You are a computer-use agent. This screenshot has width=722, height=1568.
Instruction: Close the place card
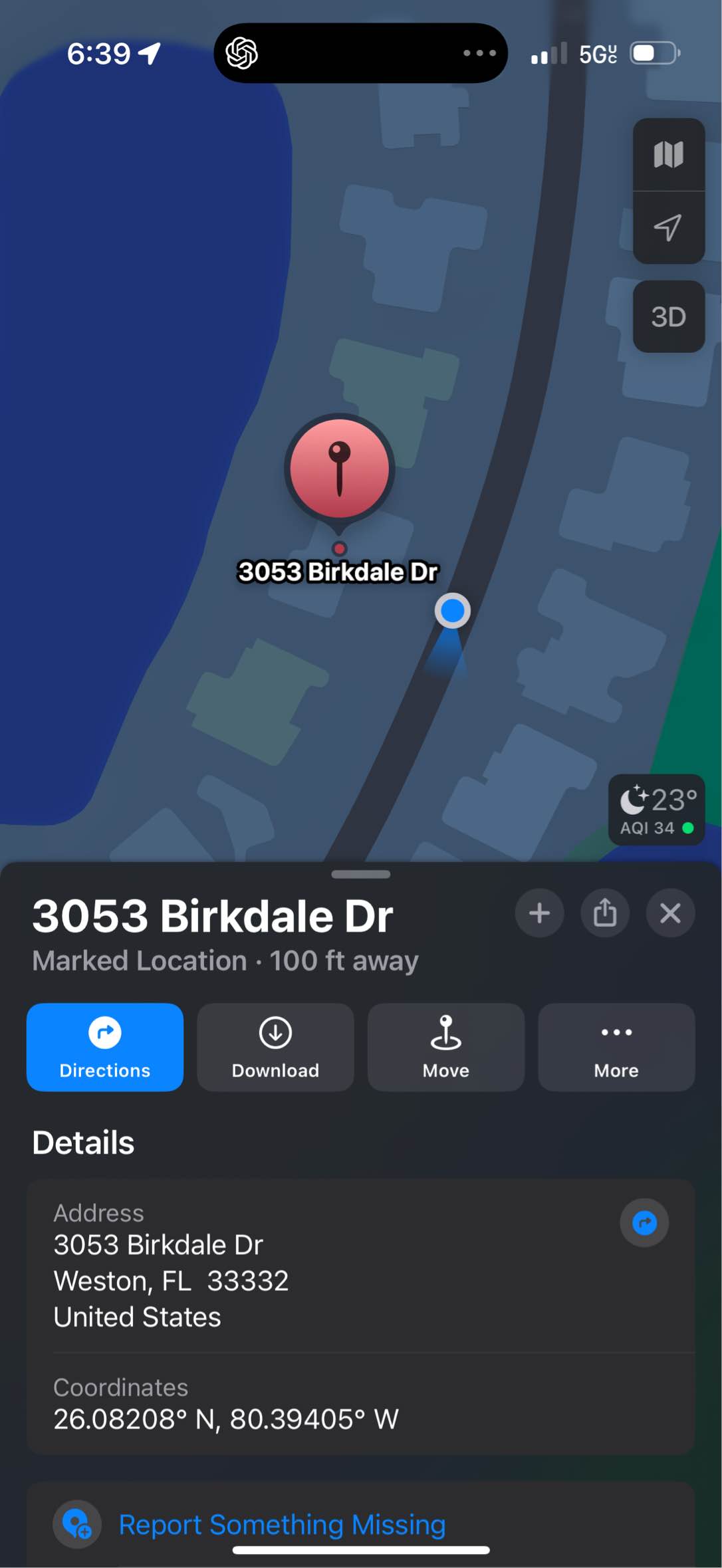click(x=670, y=913)
